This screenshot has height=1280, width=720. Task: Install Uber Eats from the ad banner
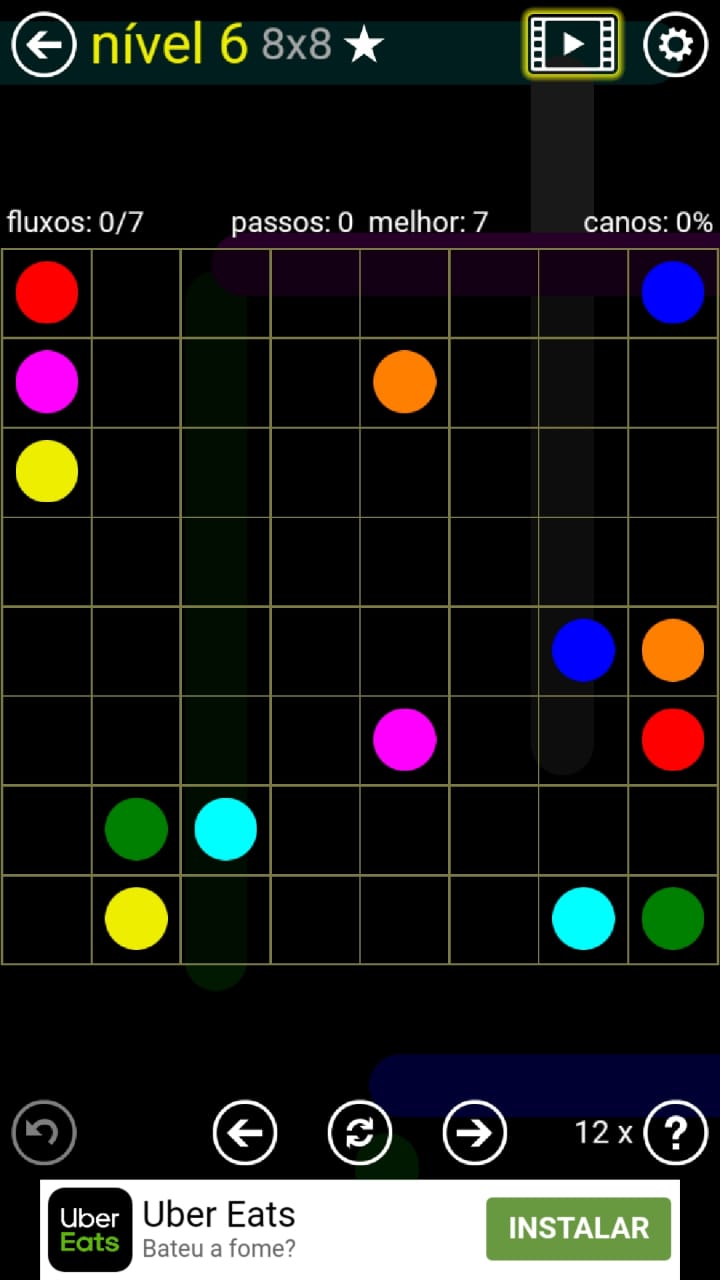pos(578,1228)
